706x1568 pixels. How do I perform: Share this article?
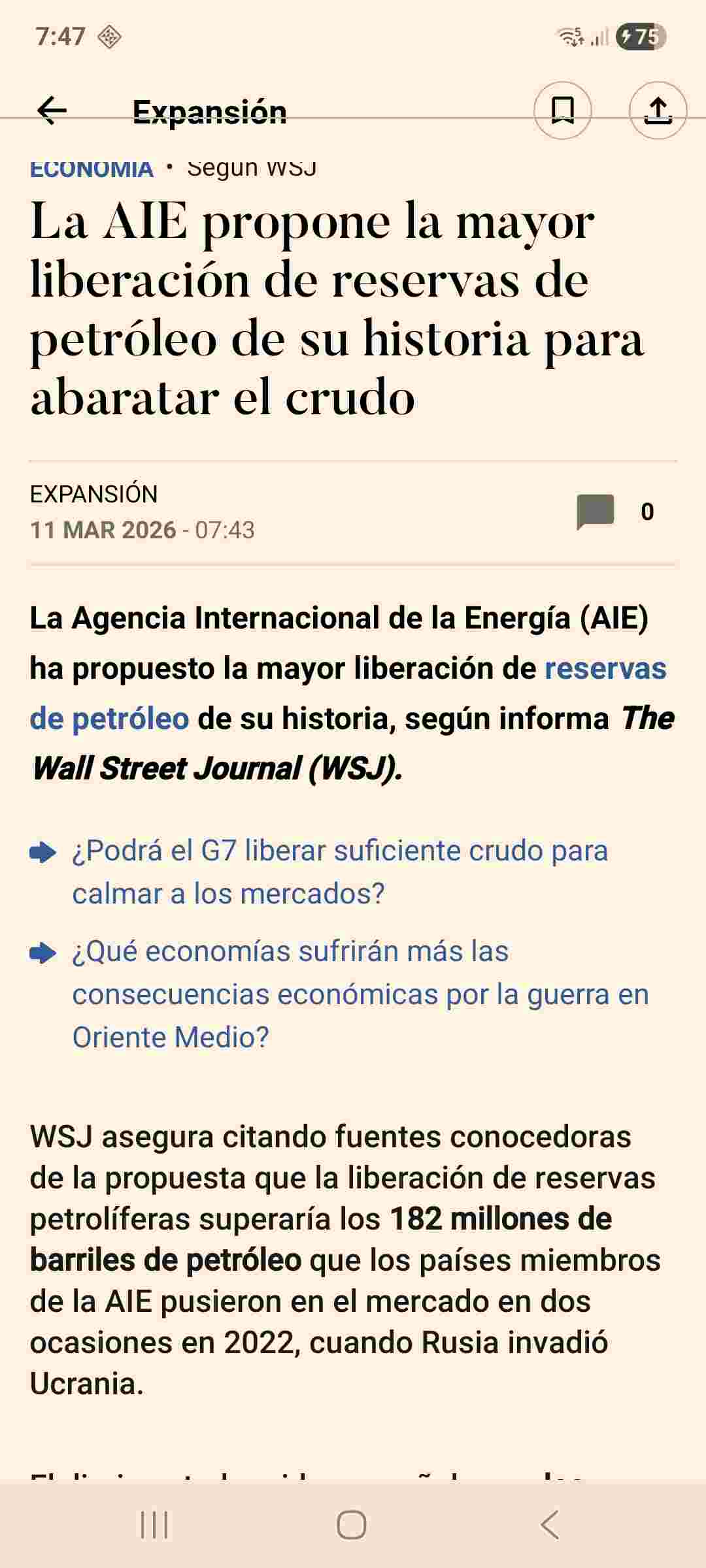[658, 110]
